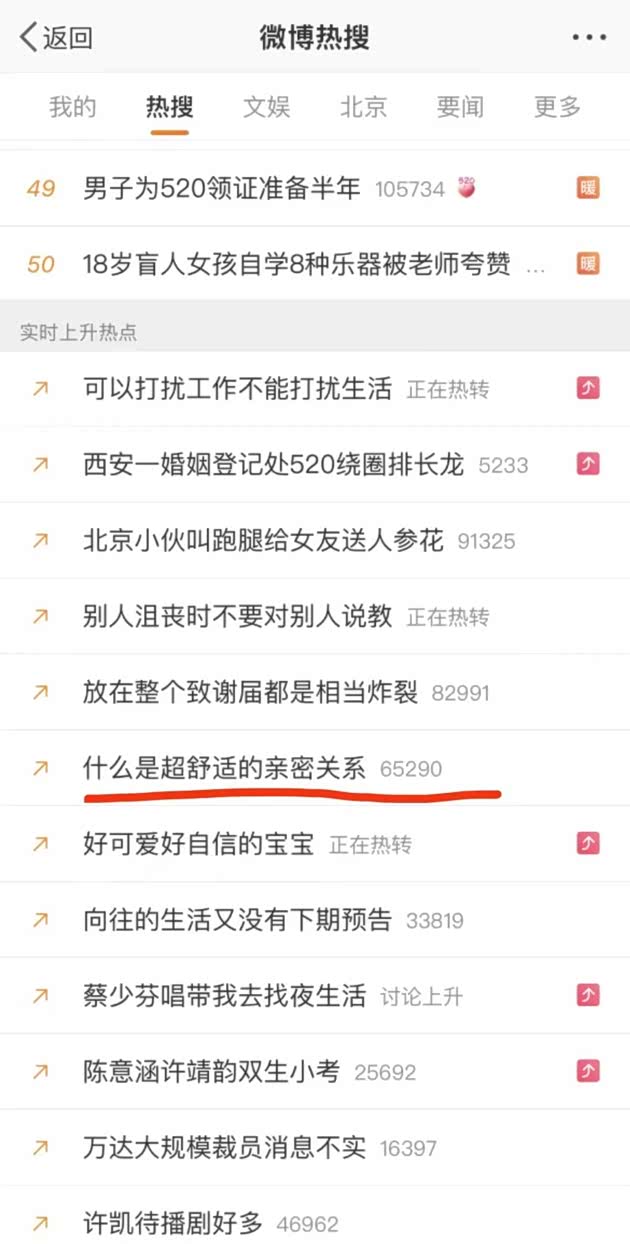Open topic 别人沮丧时不要对别人说教
This screenshot has width=630, height=1244.
[x=237, y=617]
